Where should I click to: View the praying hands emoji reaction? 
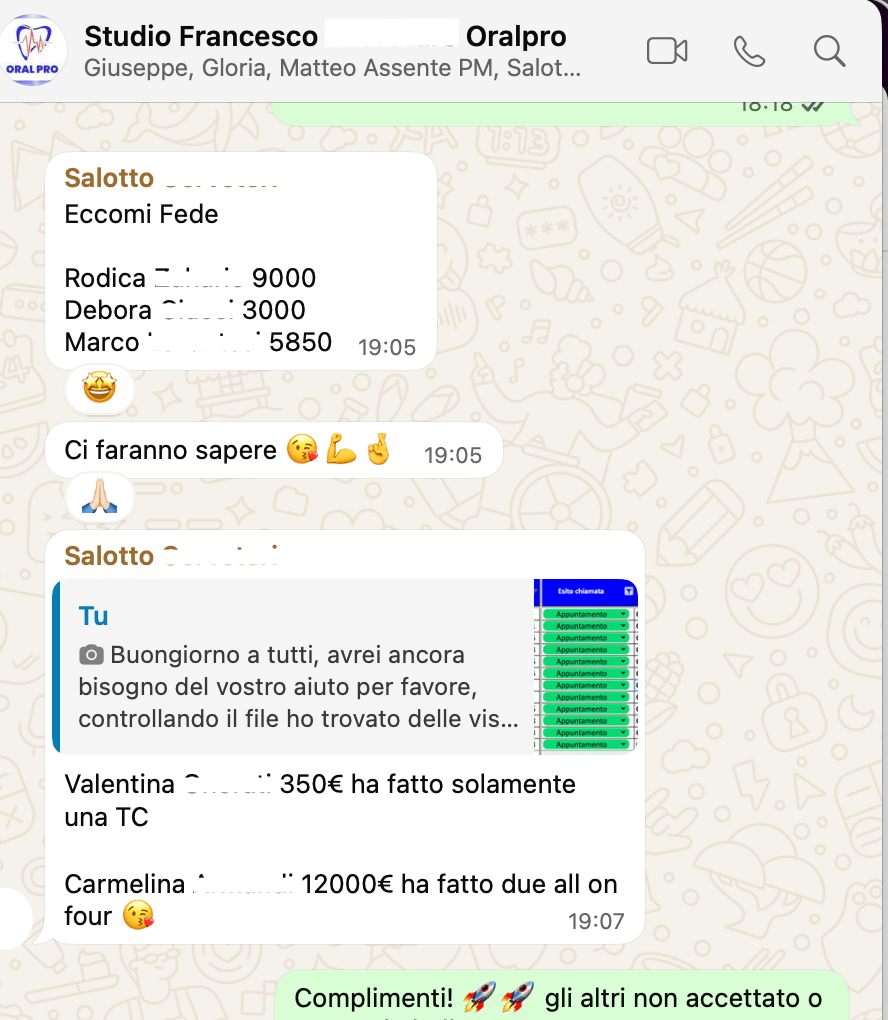[99, 497]
